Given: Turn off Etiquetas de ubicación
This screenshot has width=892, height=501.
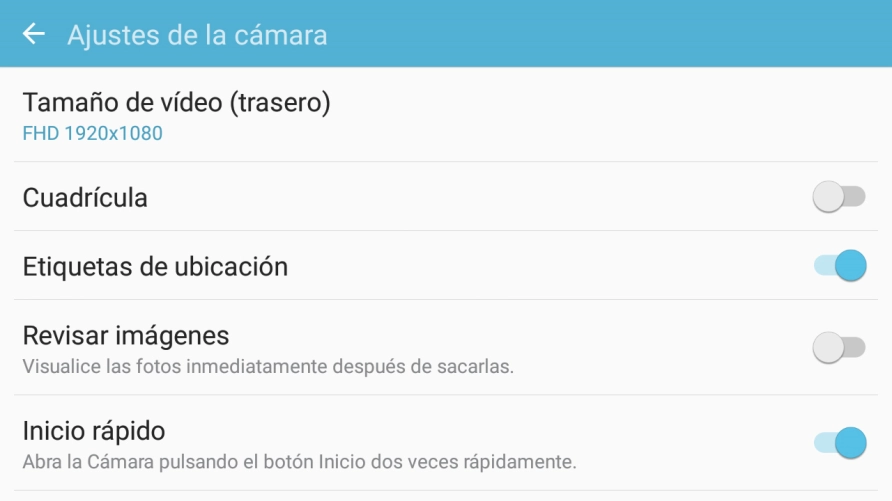Looking at the screenshot, I should click(838, 266).
